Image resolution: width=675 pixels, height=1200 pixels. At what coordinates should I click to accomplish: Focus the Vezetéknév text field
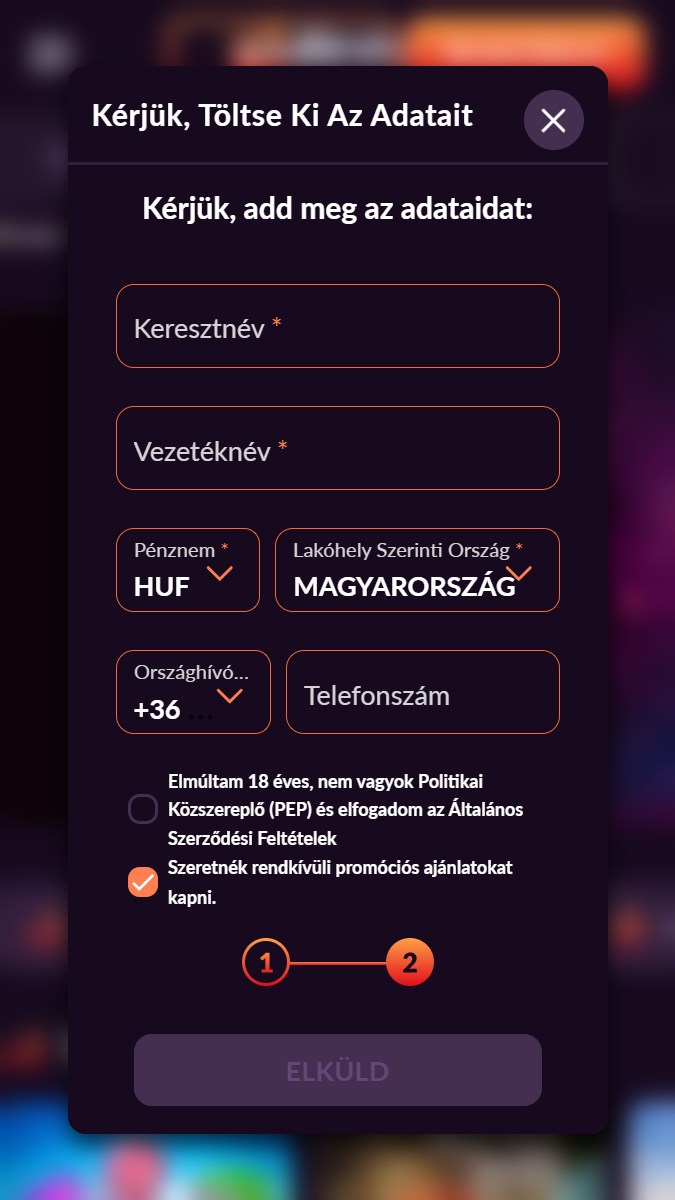pos(337,448)
